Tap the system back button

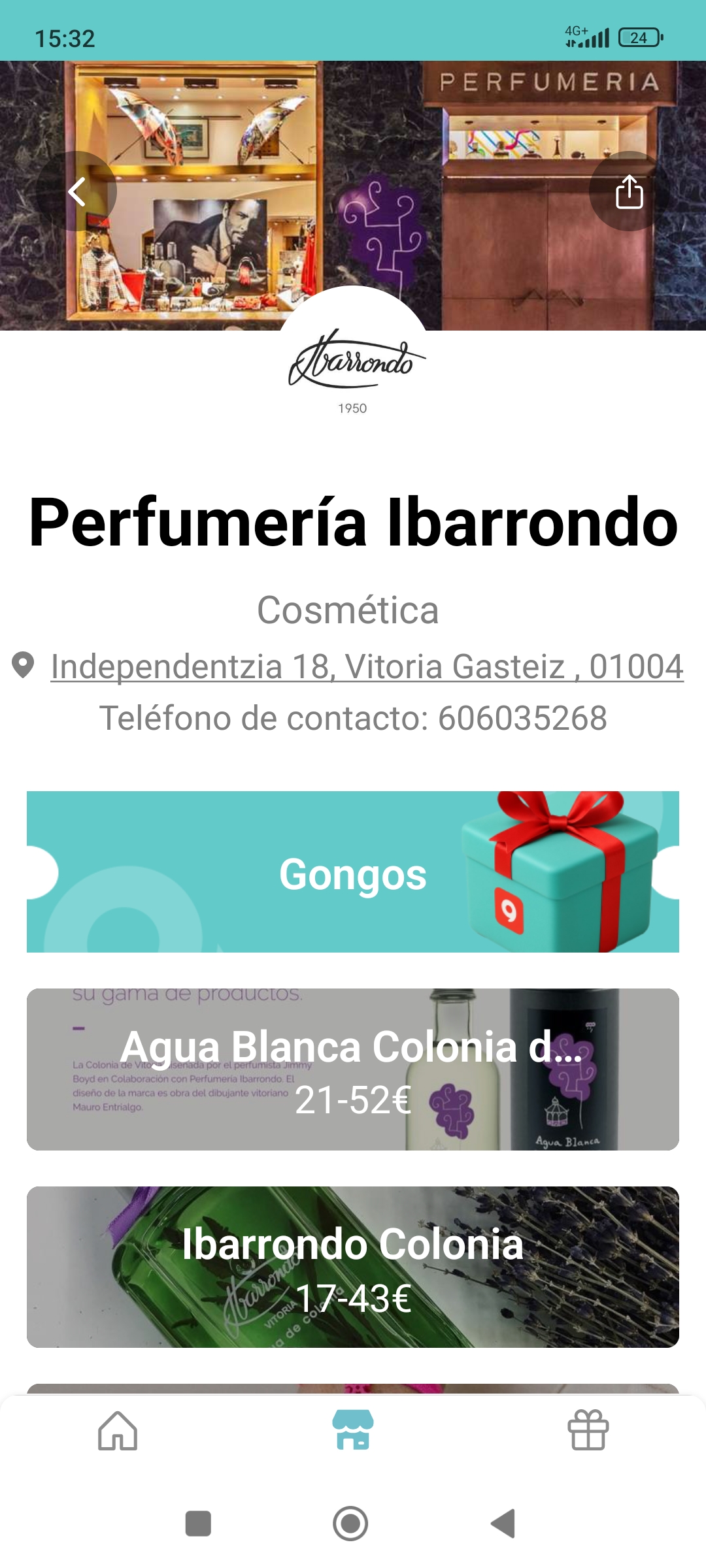point(503,1524)
